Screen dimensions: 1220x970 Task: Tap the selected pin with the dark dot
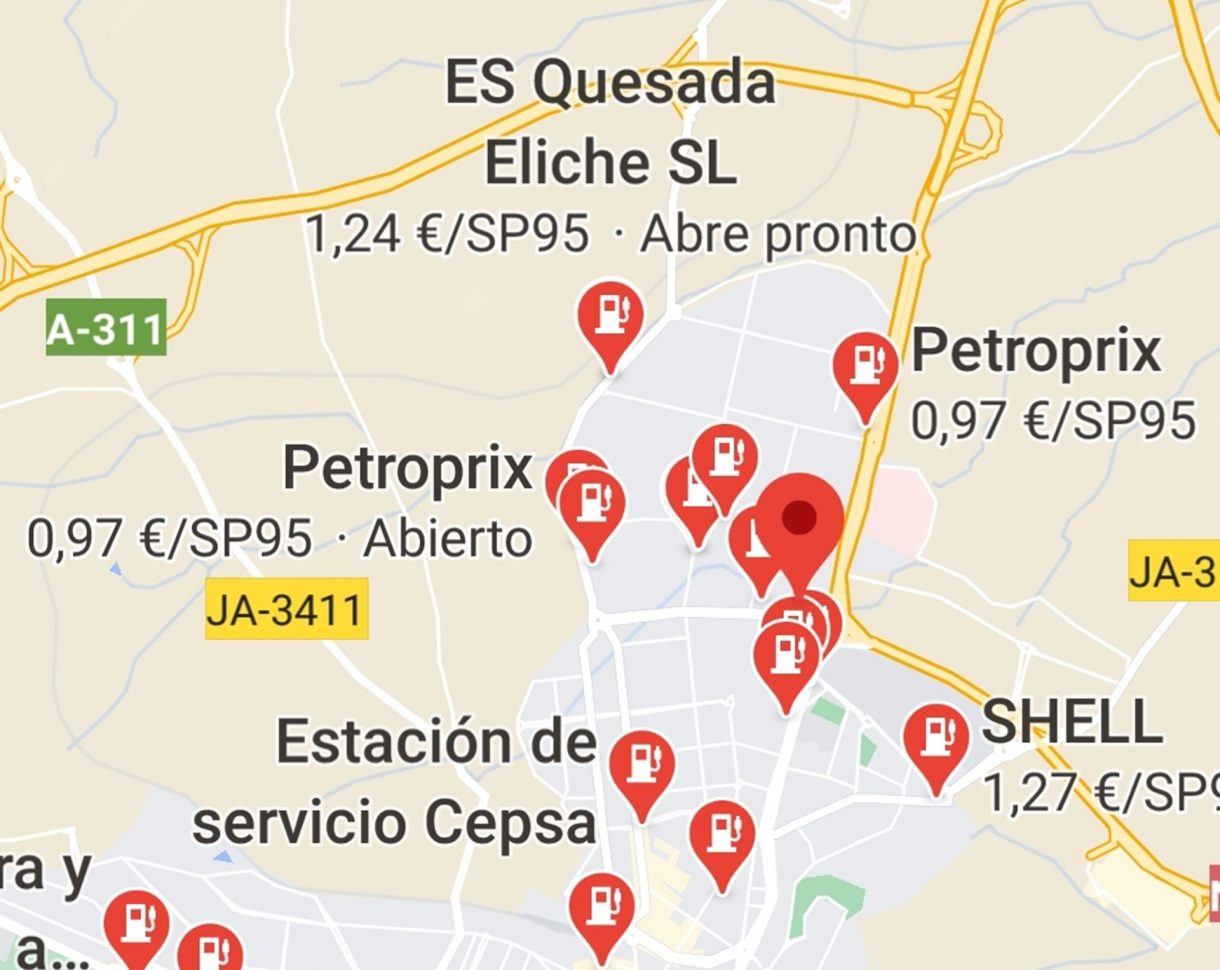[798, 519]
